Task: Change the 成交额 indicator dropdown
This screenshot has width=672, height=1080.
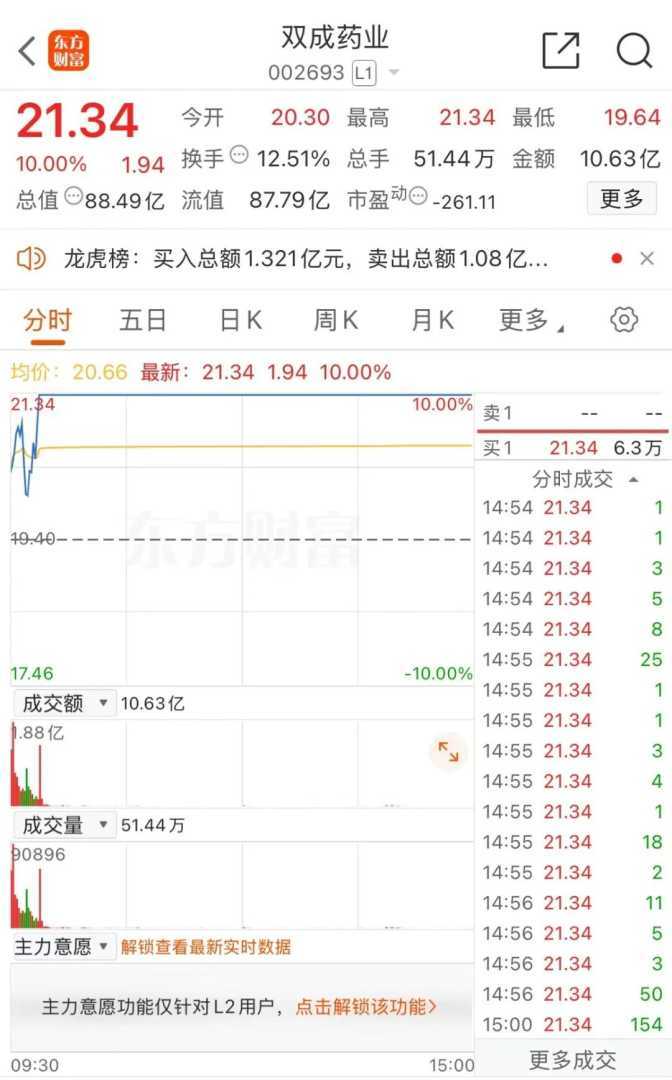Action: click(x=64, y=704)
